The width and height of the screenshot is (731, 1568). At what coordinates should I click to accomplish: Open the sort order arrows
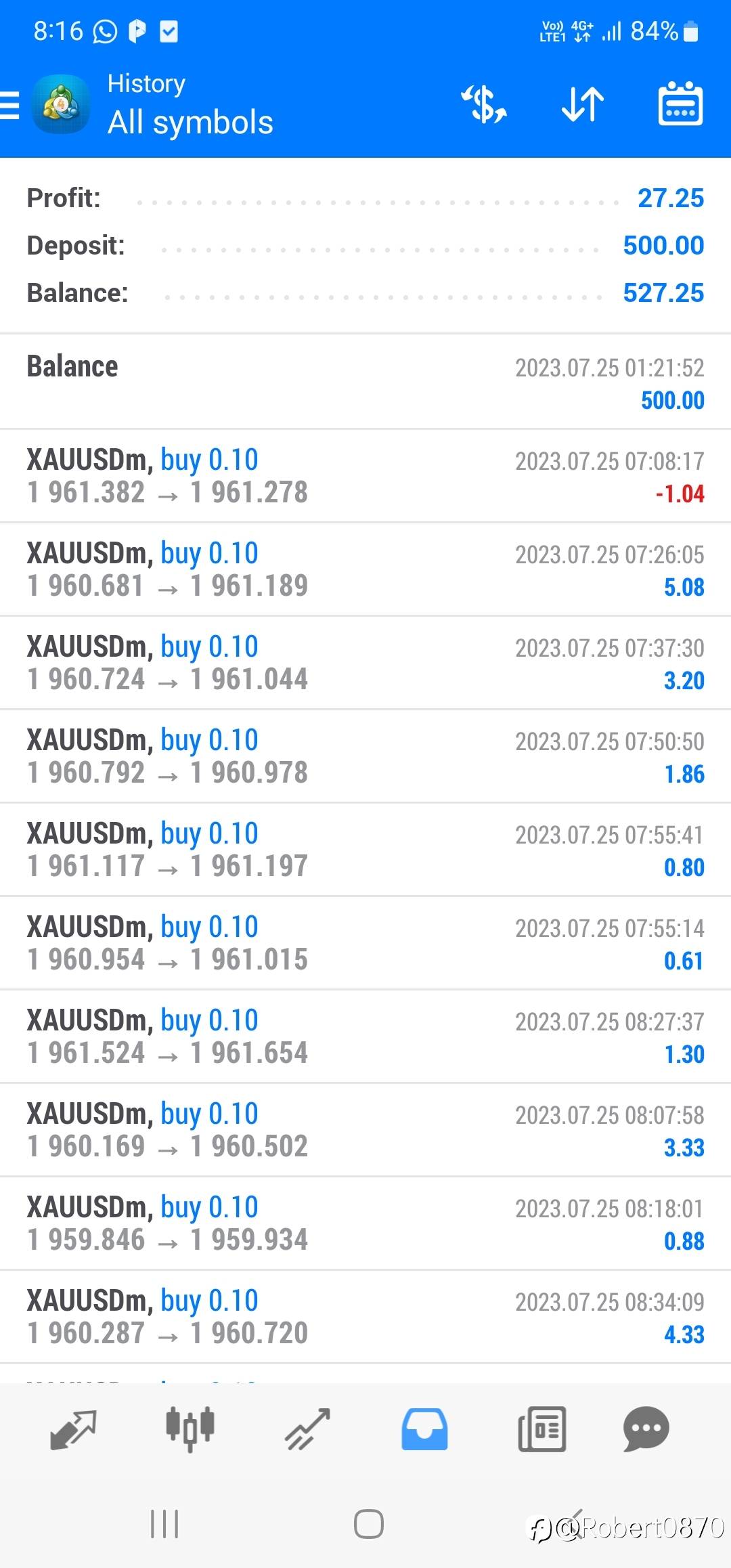(582, 105)
